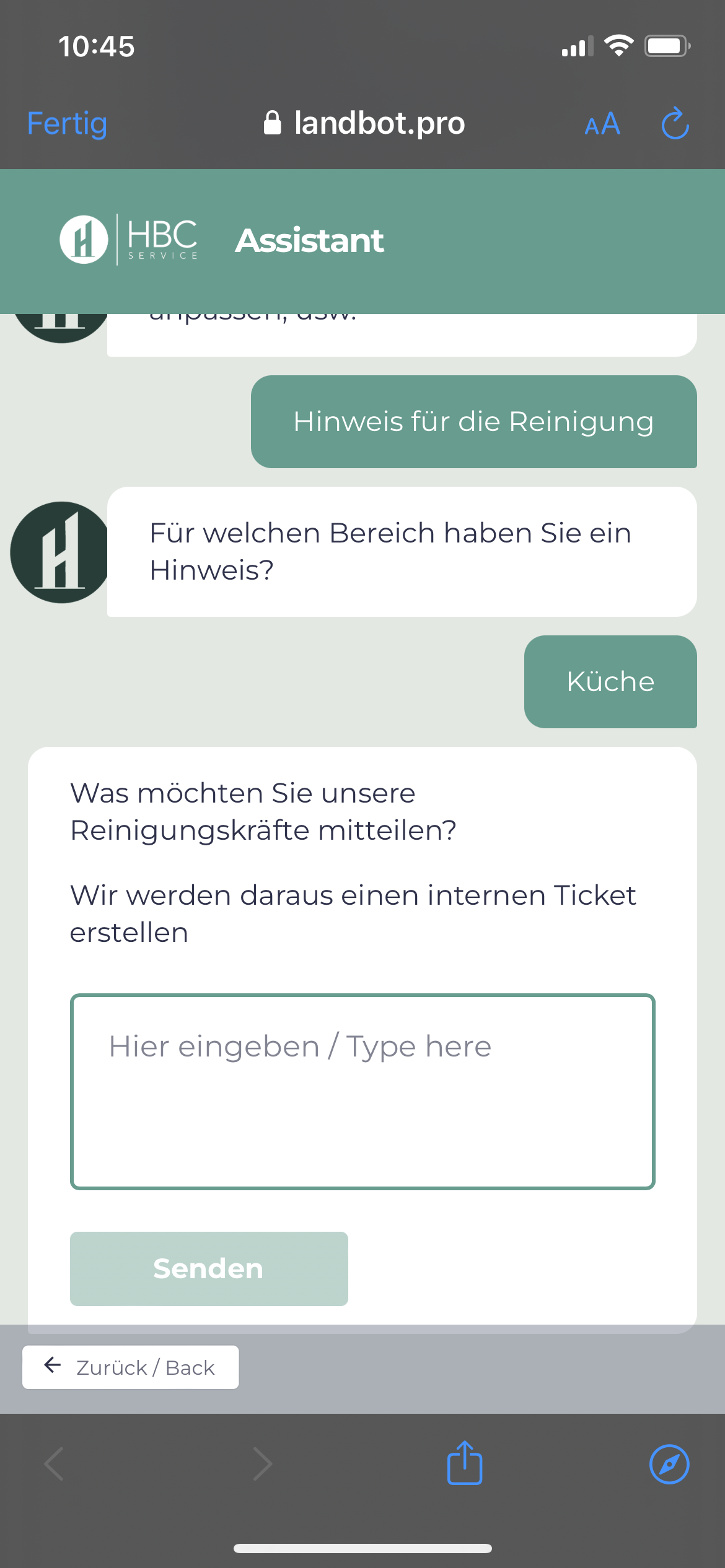Open the AA text size options
Viewport: 725px width, 1568px height.
click(602, 124)
